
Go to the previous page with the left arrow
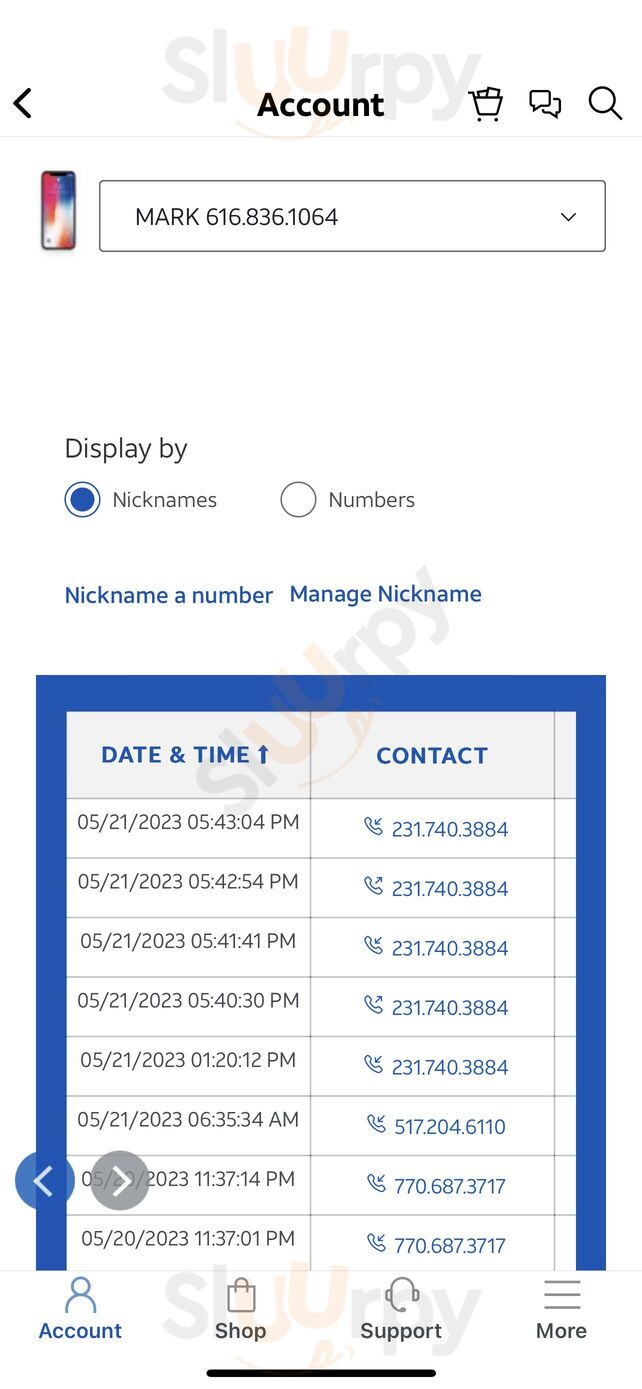click(44, 1181)
